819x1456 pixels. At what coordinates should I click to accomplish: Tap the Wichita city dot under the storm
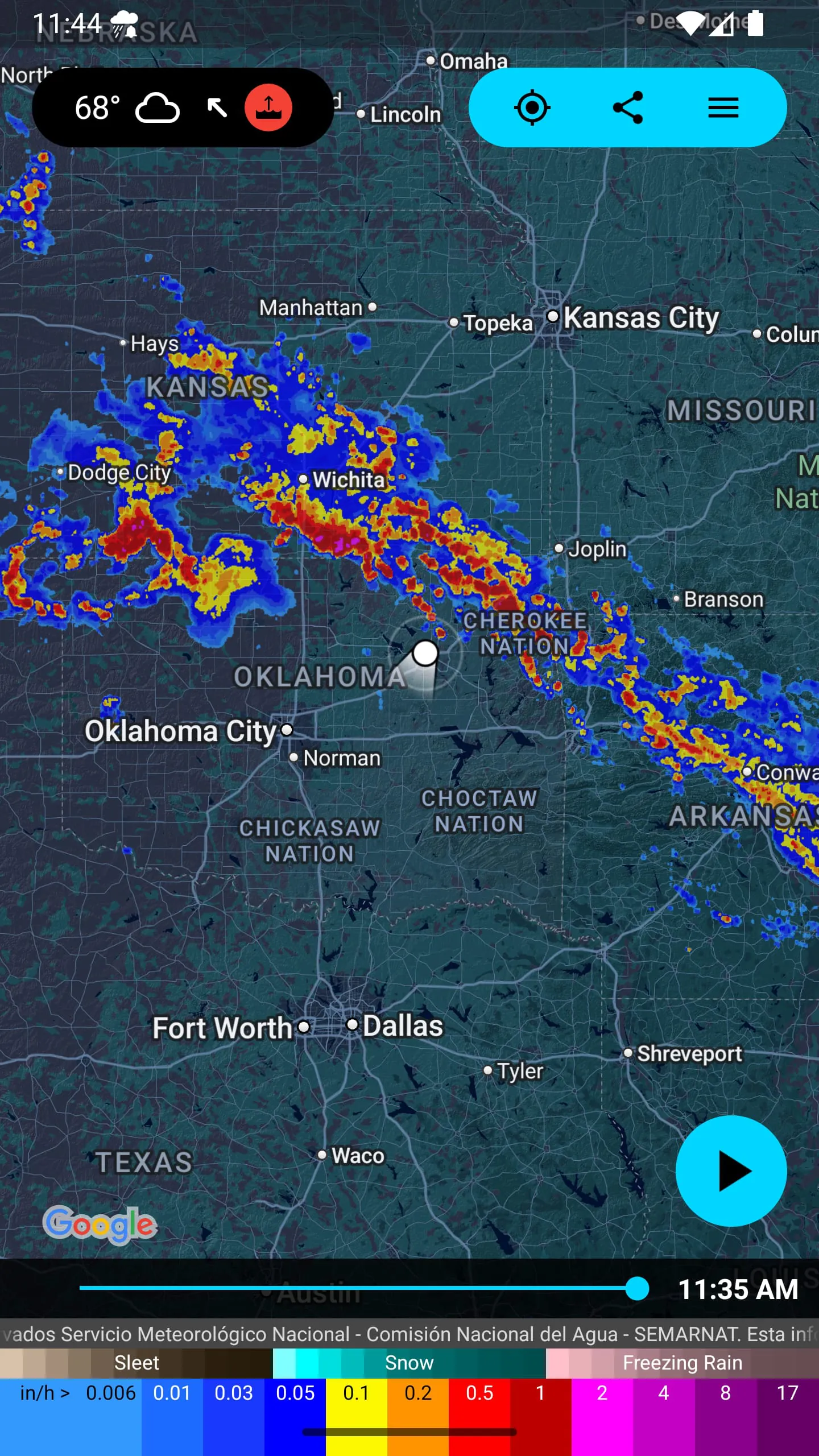coord(304,479)
